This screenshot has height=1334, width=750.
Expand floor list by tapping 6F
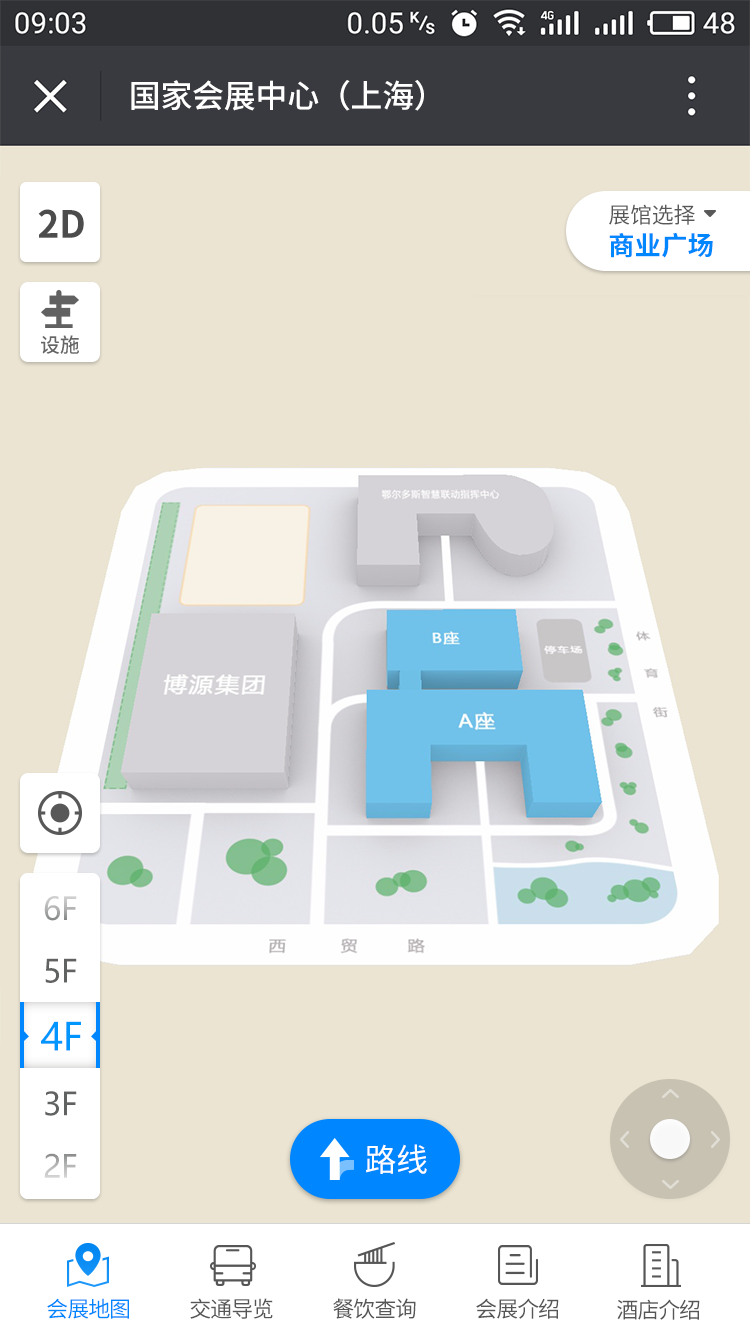coord(60,908)
